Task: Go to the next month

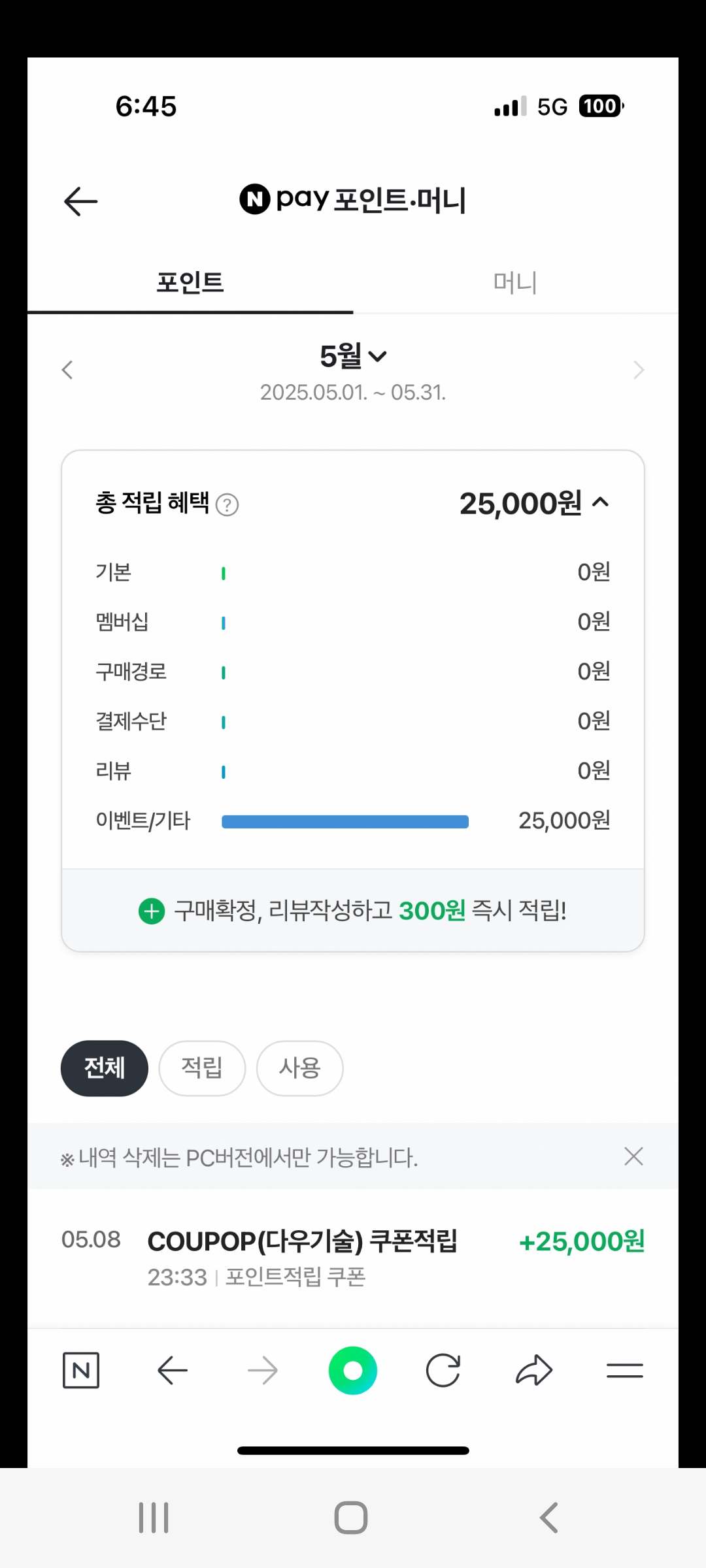Action: [x=639, y=370]
